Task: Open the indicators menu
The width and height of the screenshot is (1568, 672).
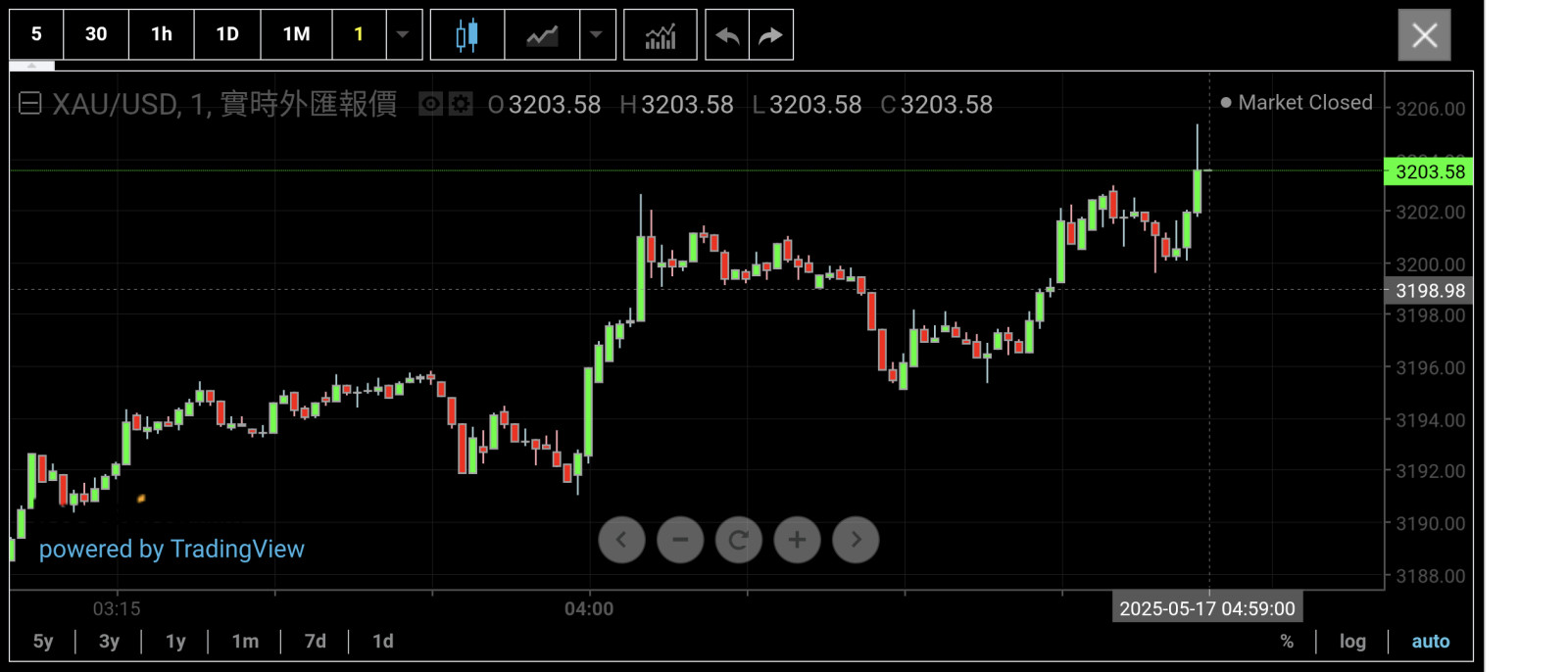Action: [661, 35]
